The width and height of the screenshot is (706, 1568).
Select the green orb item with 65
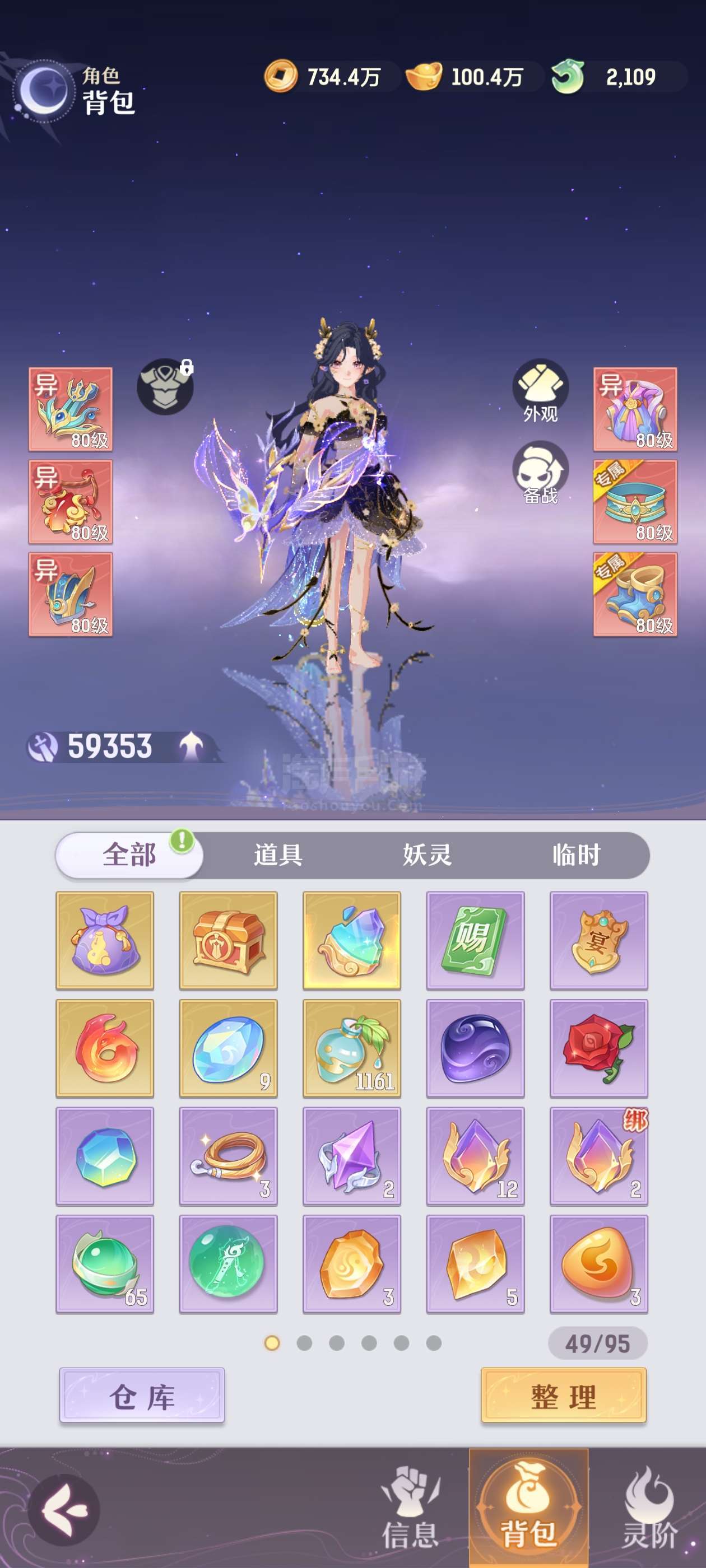pos(105,1264)
